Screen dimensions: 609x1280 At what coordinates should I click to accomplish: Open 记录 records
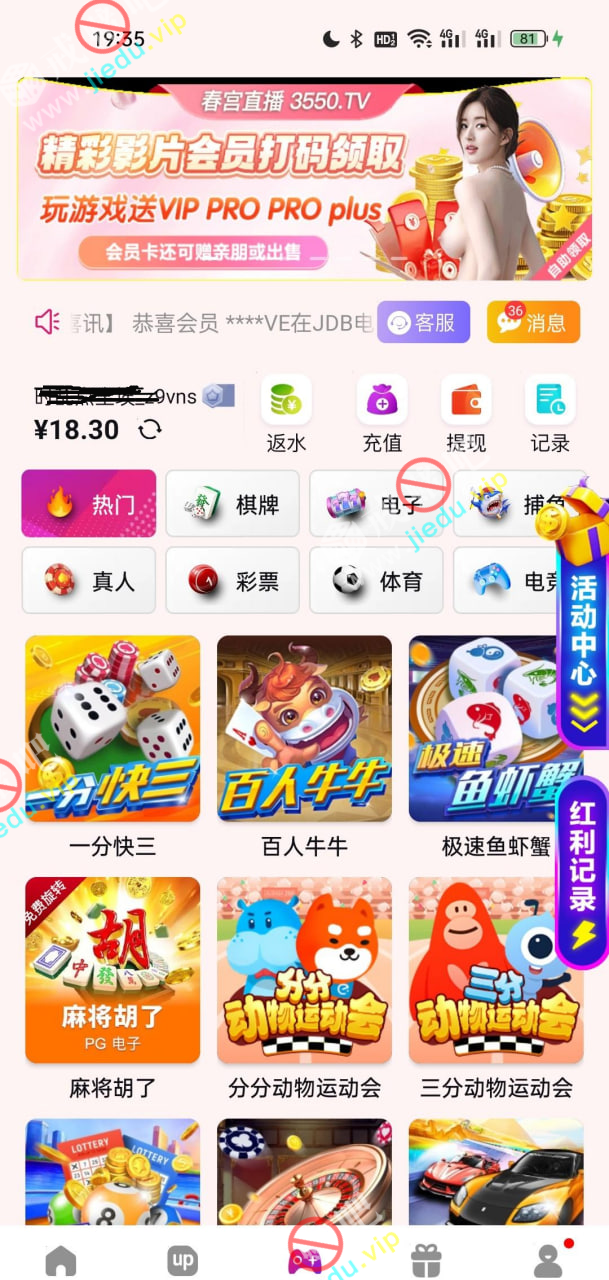click(550, 413)
